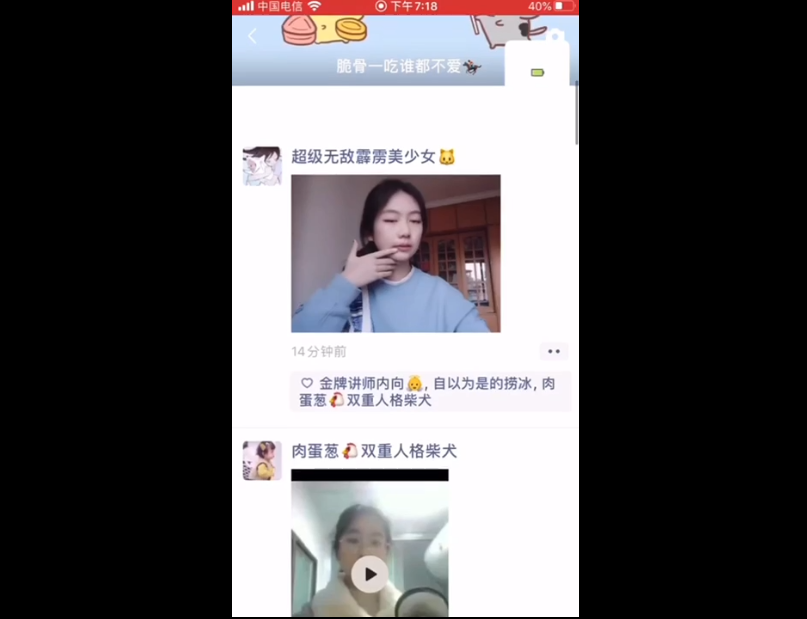Open the poster name 肉蛋葱 双重人格柴犬
This screenshot has height=619, width=807.
coord(373,451)
